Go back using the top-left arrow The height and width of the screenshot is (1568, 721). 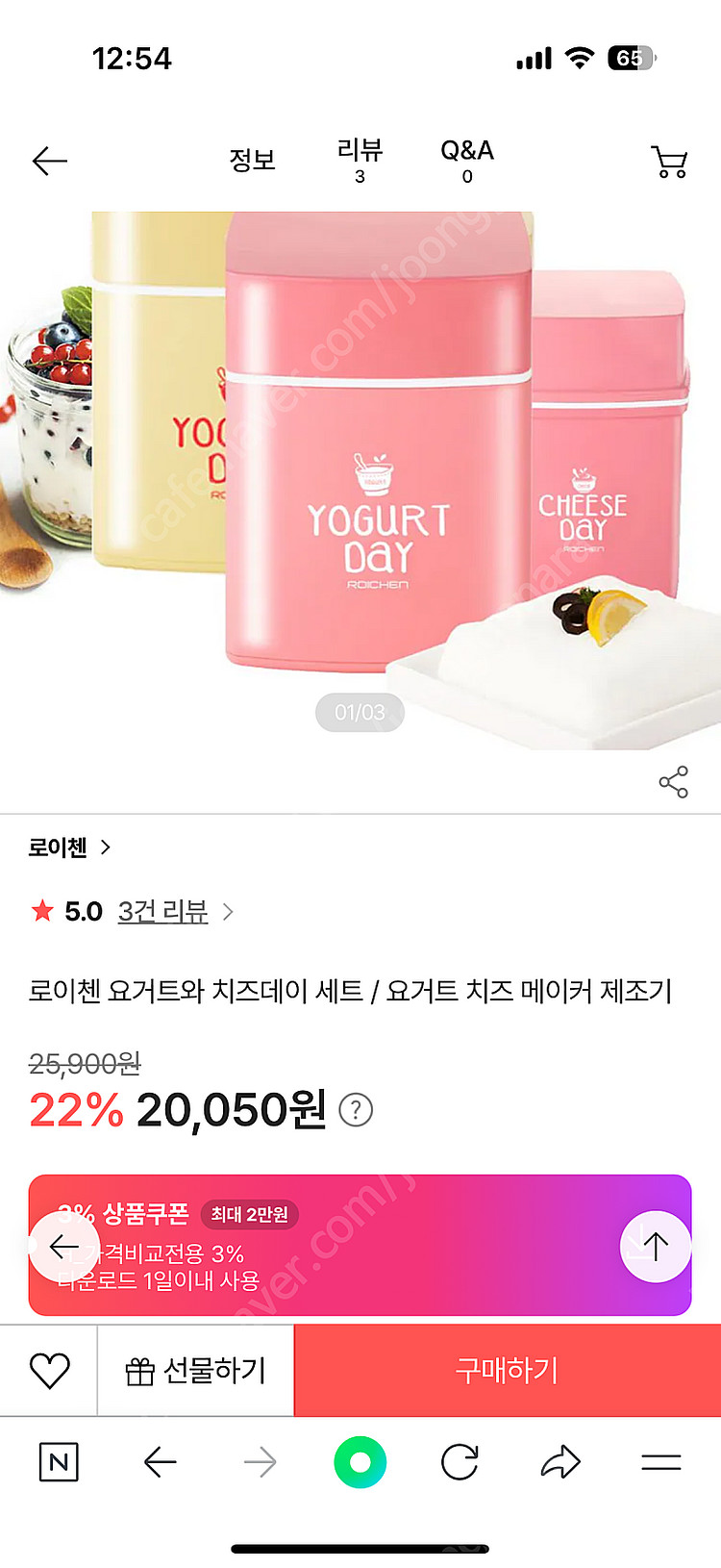tap(50, 161)
